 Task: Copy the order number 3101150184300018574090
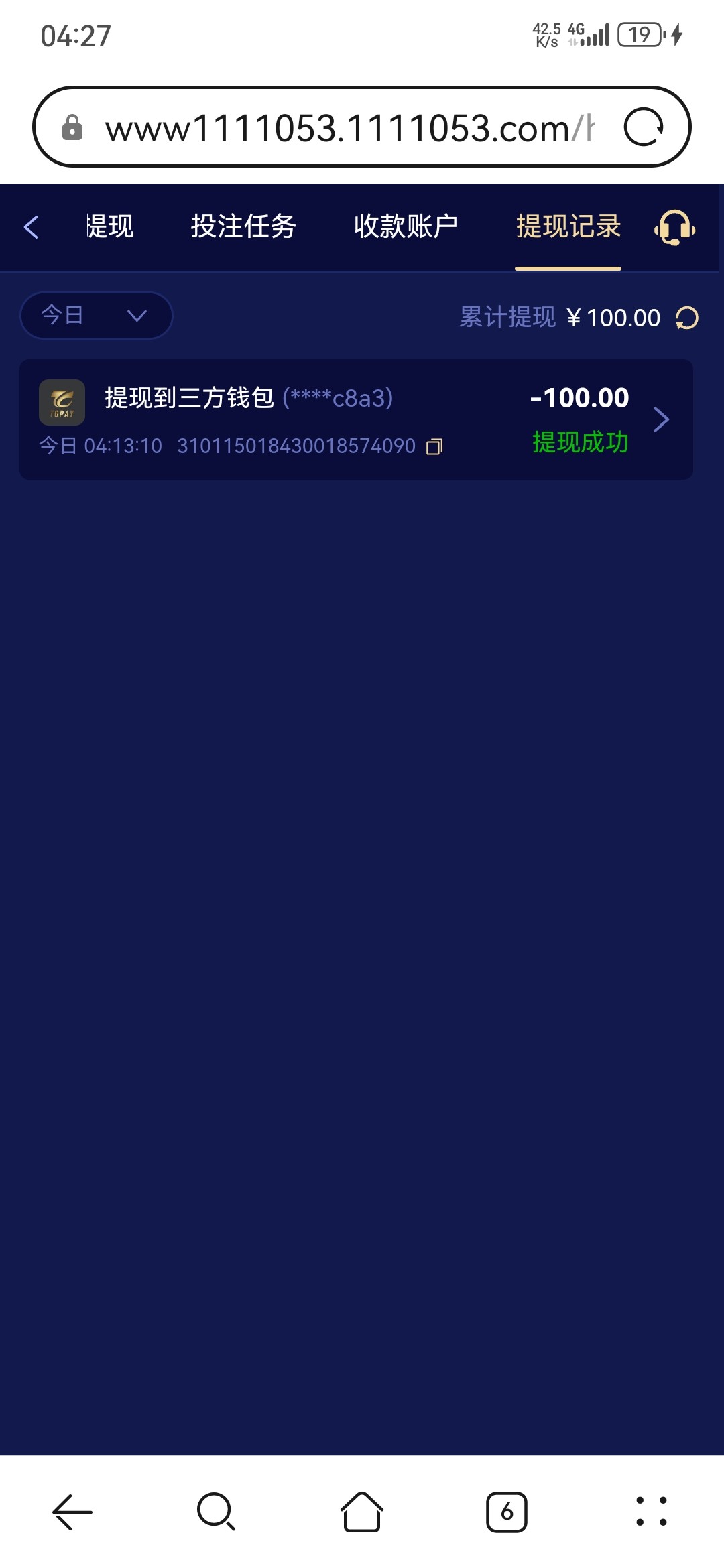coord(434,446)
